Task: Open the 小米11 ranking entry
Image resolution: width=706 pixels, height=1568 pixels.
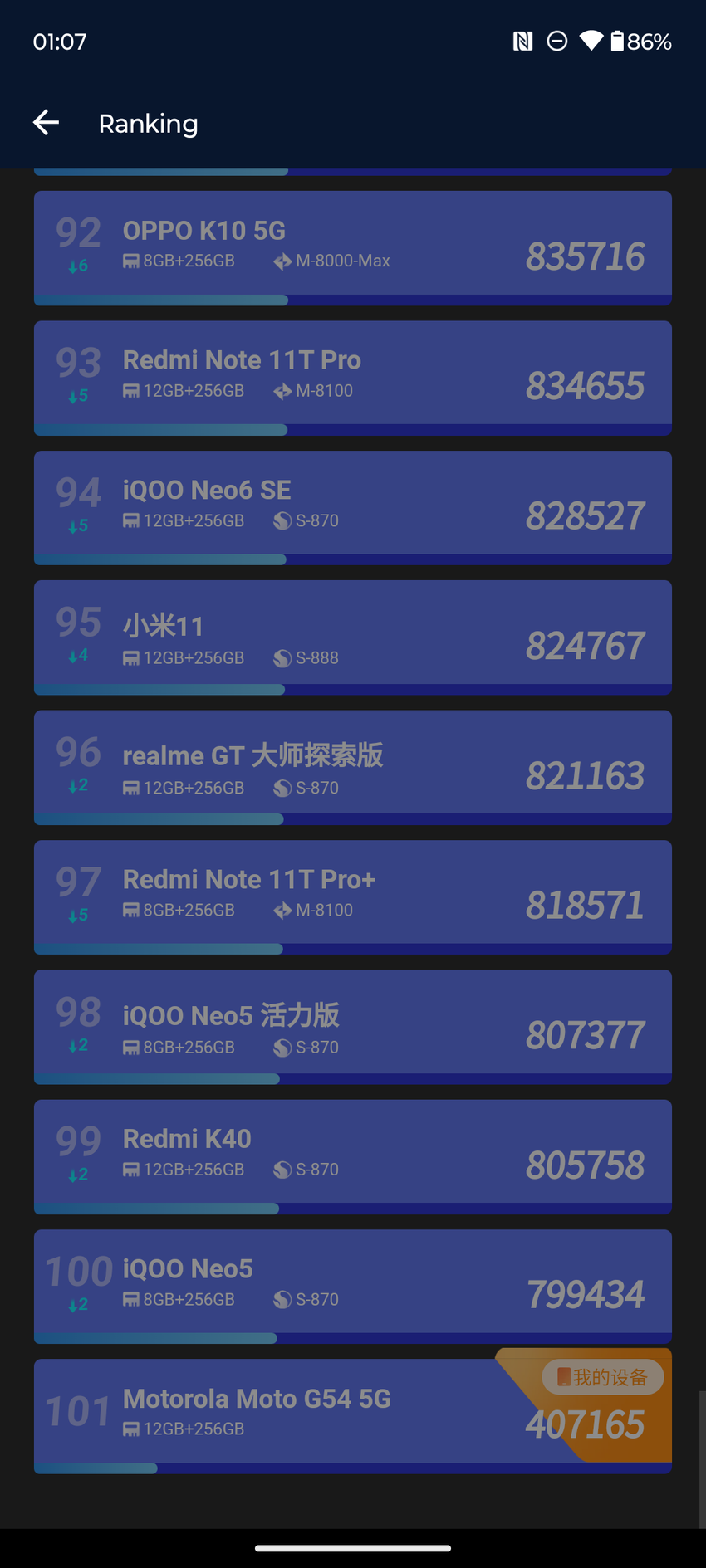Action: (352, 636)
